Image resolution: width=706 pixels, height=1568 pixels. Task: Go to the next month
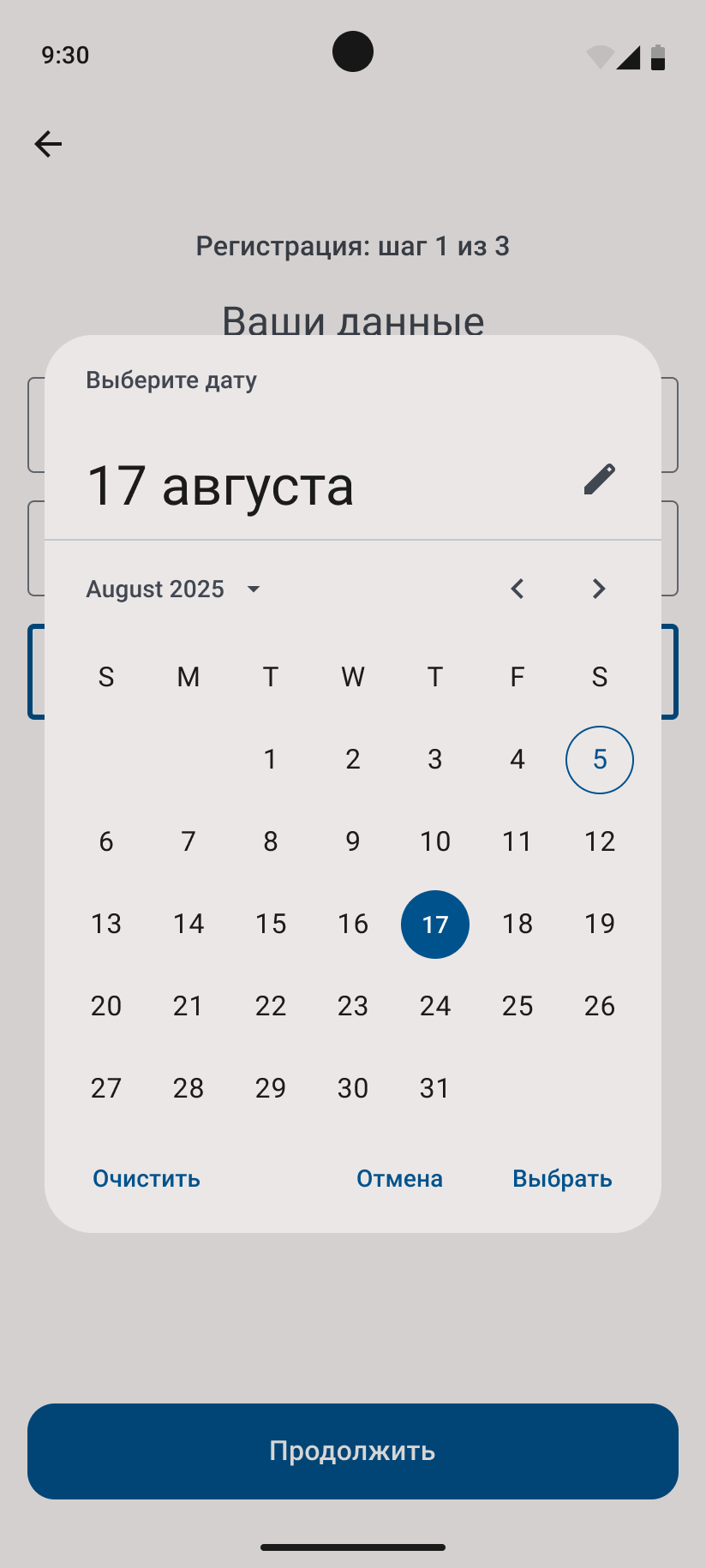point(599,589)
